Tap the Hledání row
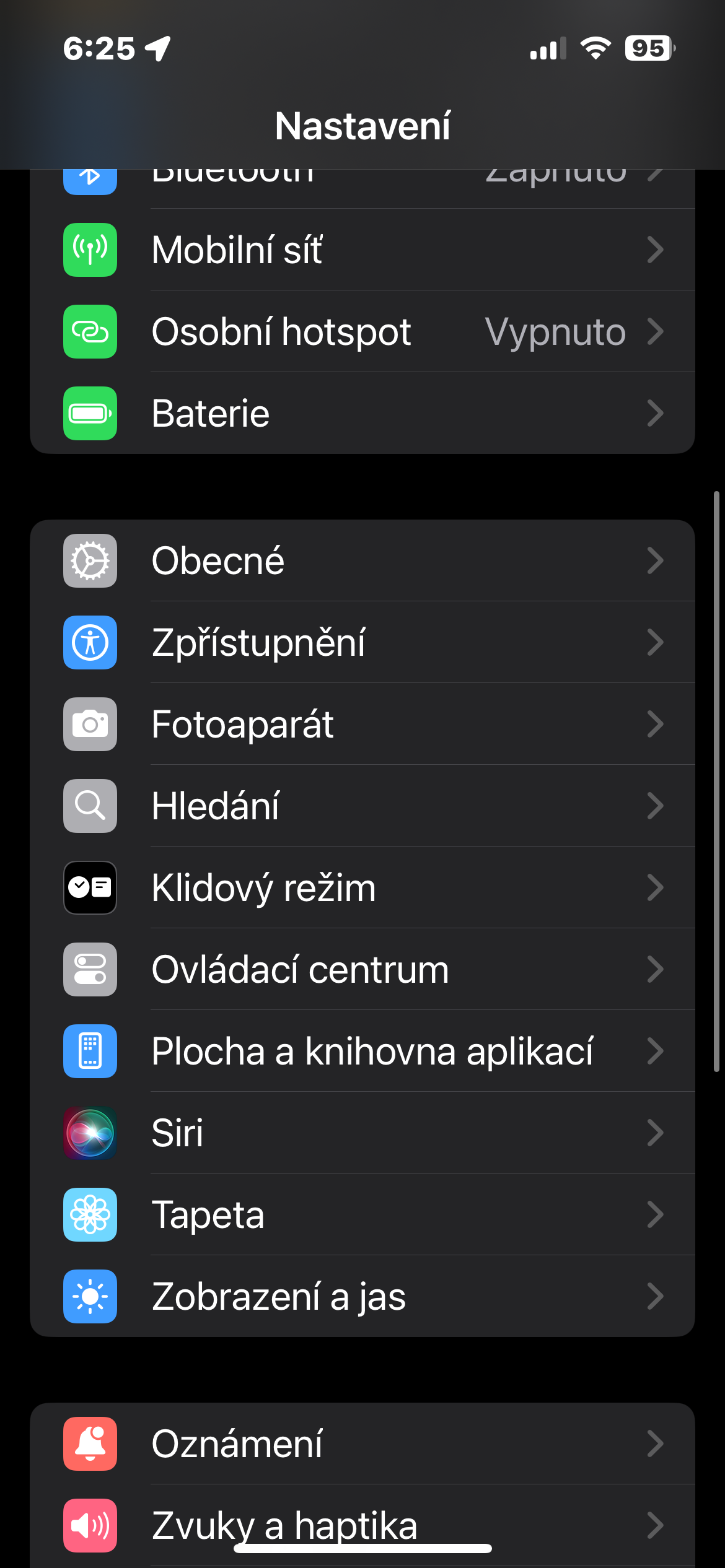 (x=362, y=806)
